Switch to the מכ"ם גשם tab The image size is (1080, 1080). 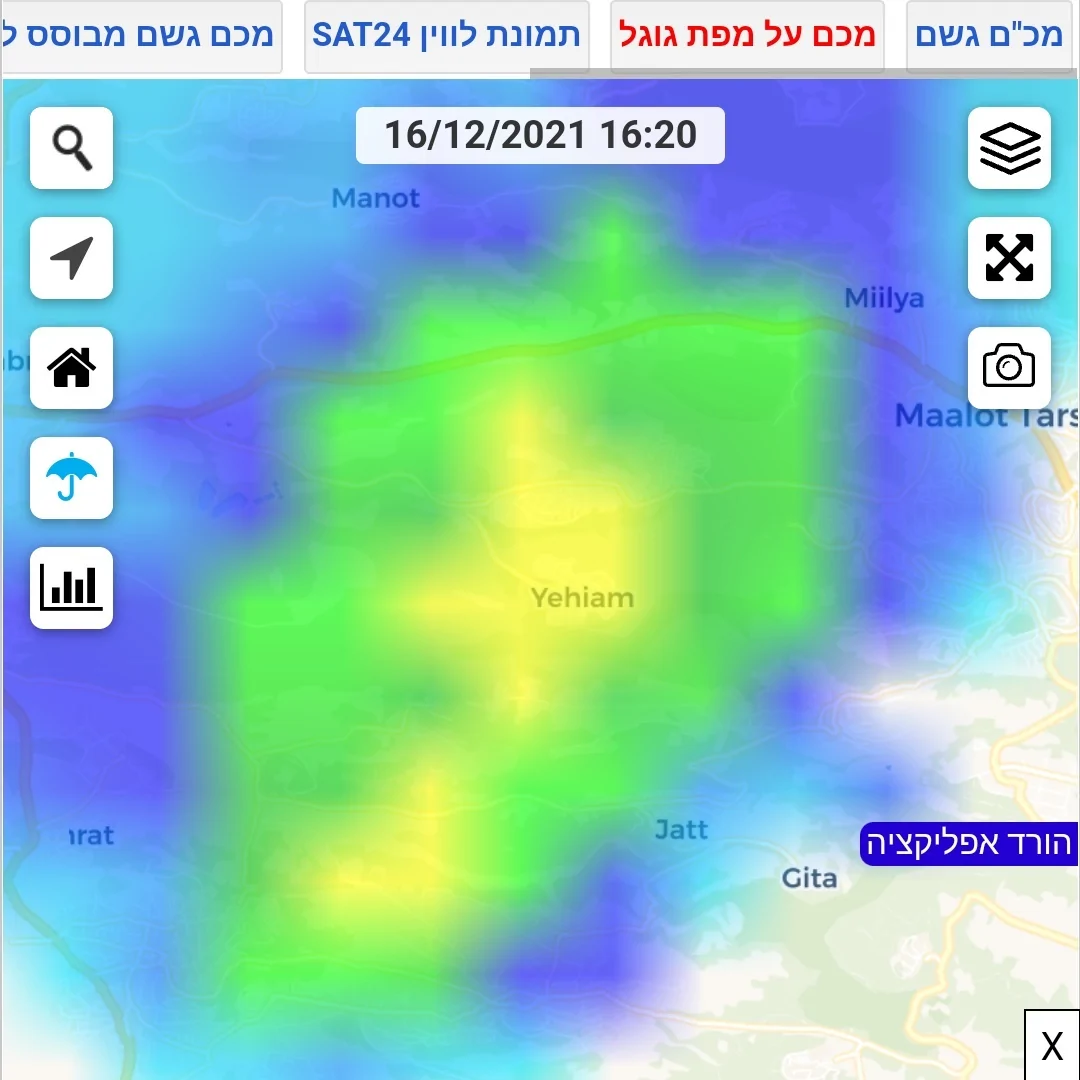(990, 35)
